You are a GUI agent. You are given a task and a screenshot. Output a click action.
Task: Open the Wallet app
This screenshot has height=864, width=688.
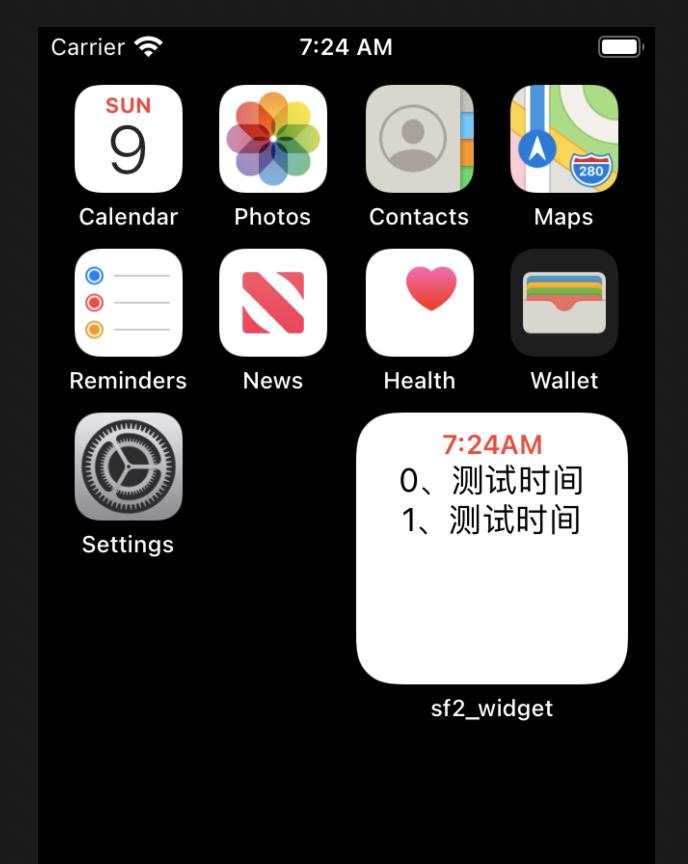click(564, 303)
